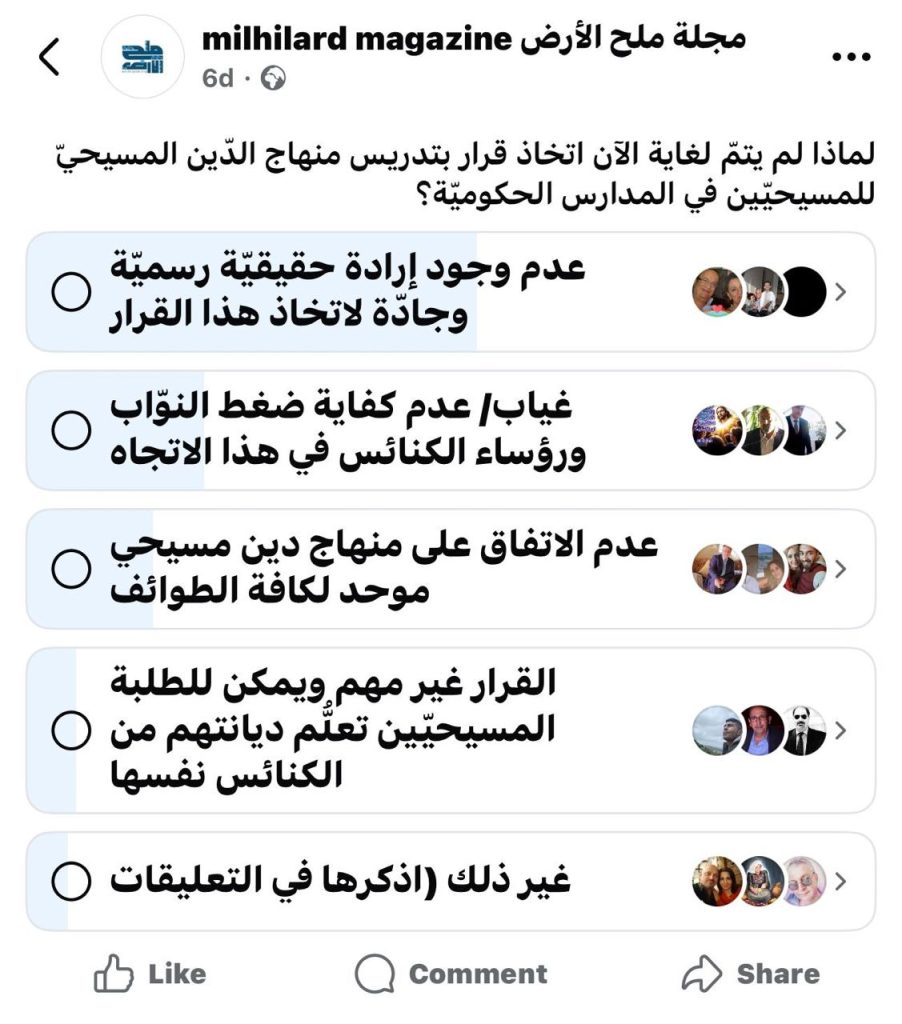The image size is (902, 1024).
Task: Share this poll post
Action: [x=750, y=974]
